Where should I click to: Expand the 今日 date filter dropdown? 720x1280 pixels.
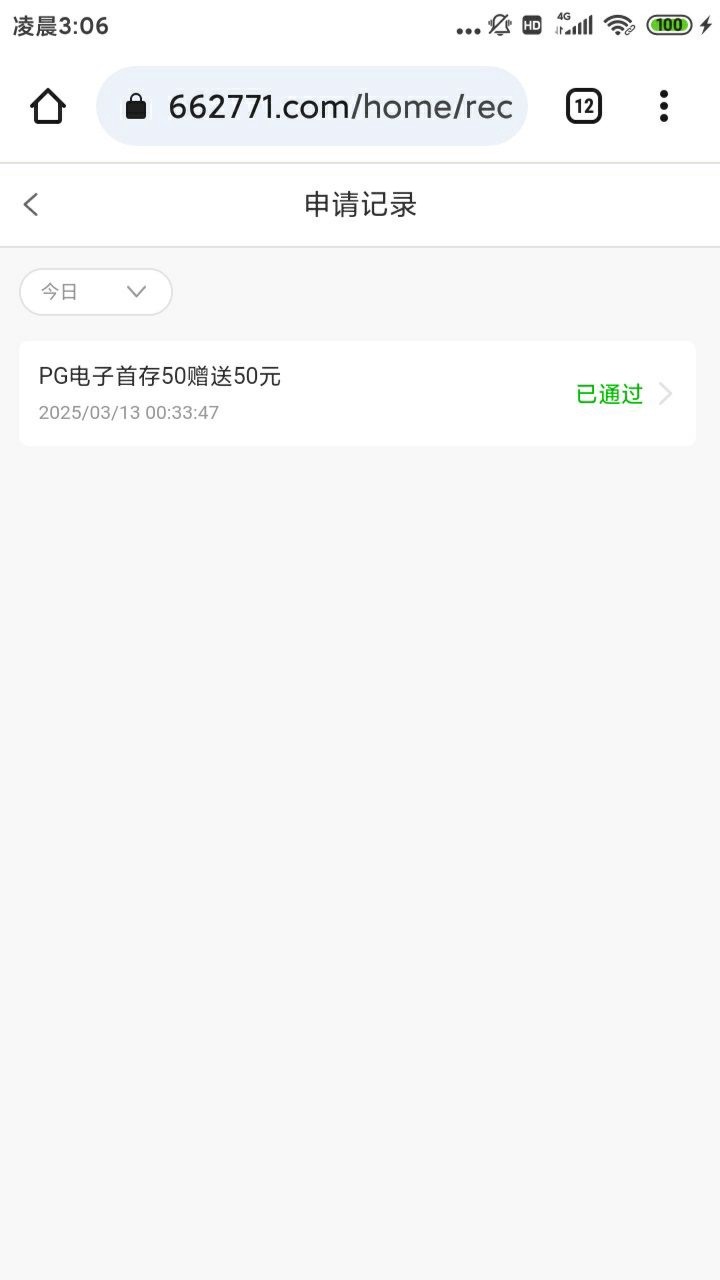(x=96, y=292)
